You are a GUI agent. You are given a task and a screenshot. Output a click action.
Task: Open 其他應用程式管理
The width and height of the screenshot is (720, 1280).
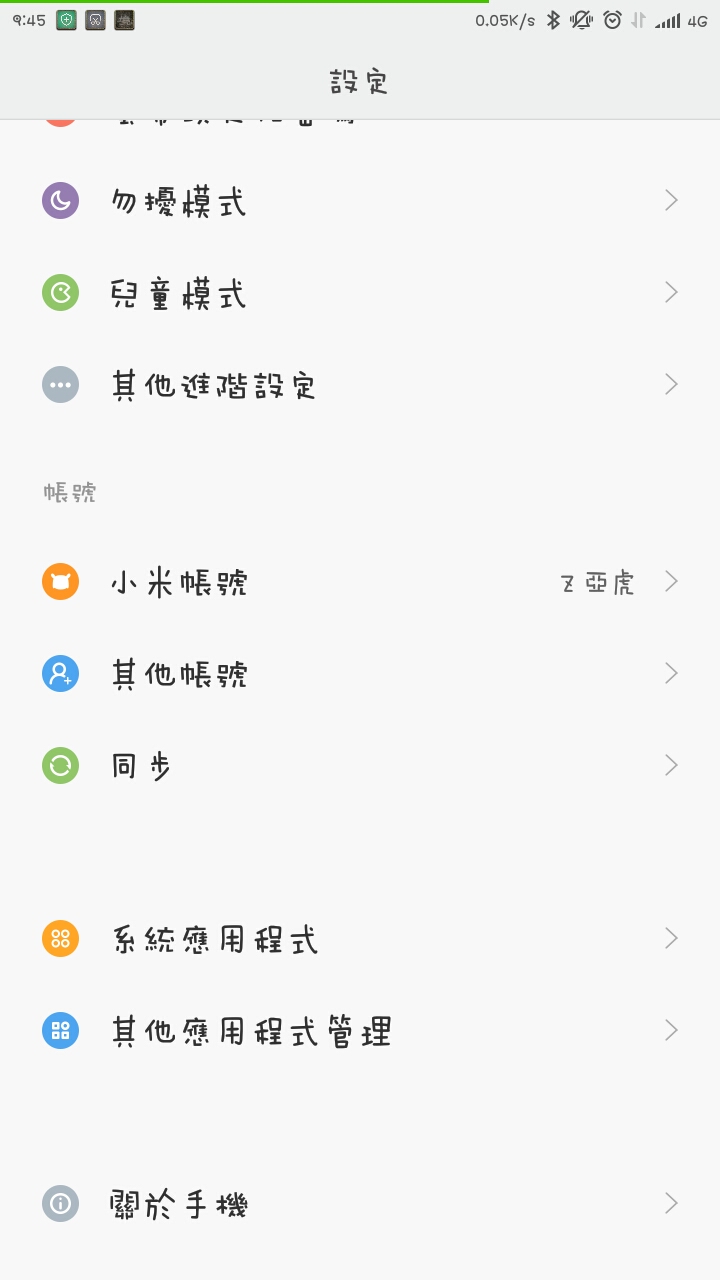360,1031
